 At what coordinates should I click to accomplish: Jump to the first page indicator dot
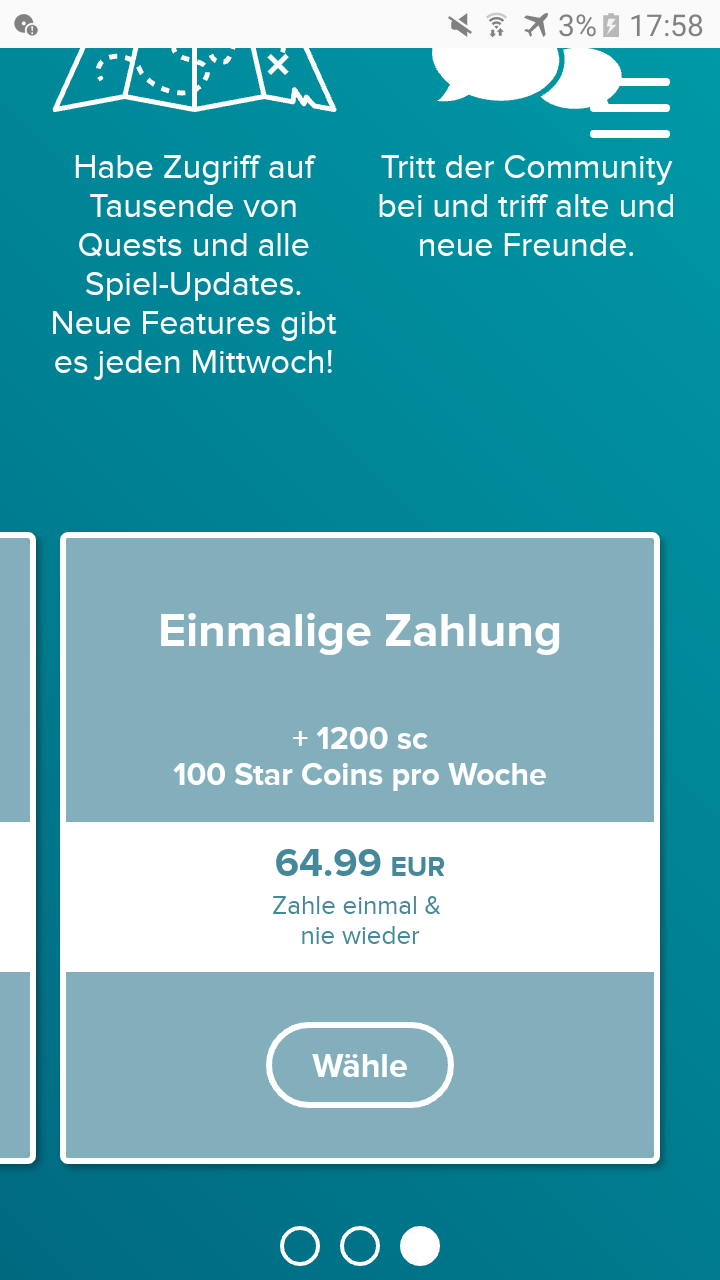click(x=300, y=1246)
